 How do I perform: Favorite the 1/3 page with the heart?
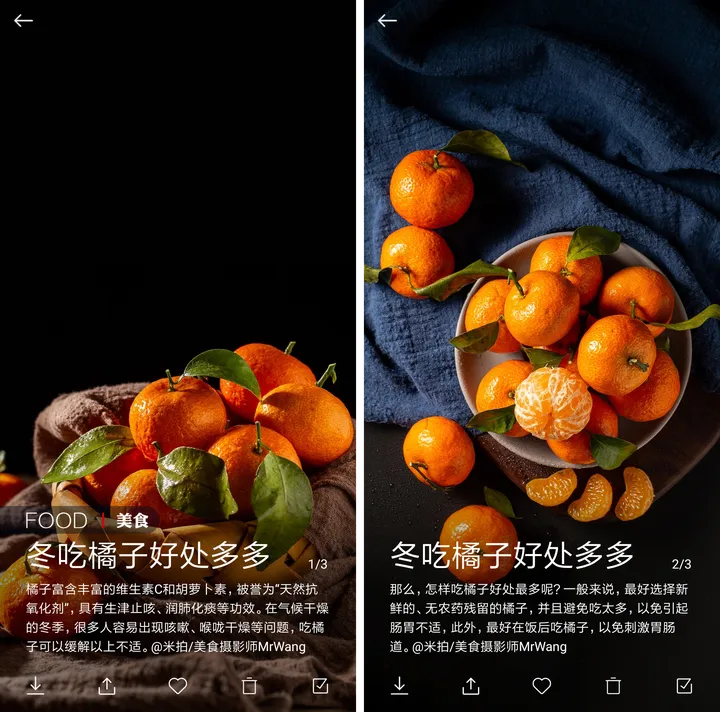(x=178, y=686)
